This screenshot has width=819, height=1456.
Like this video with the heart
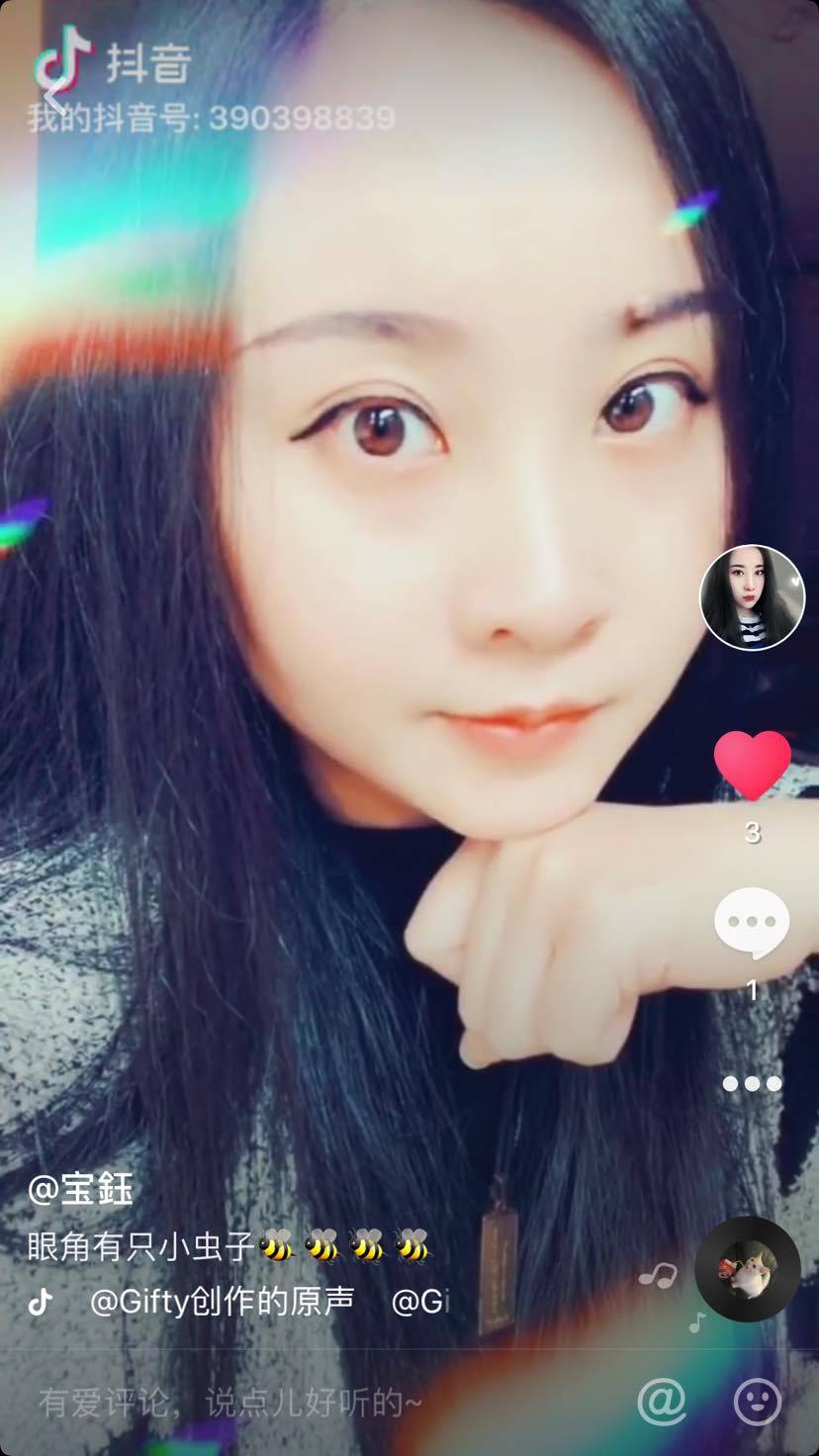point(752,765)
